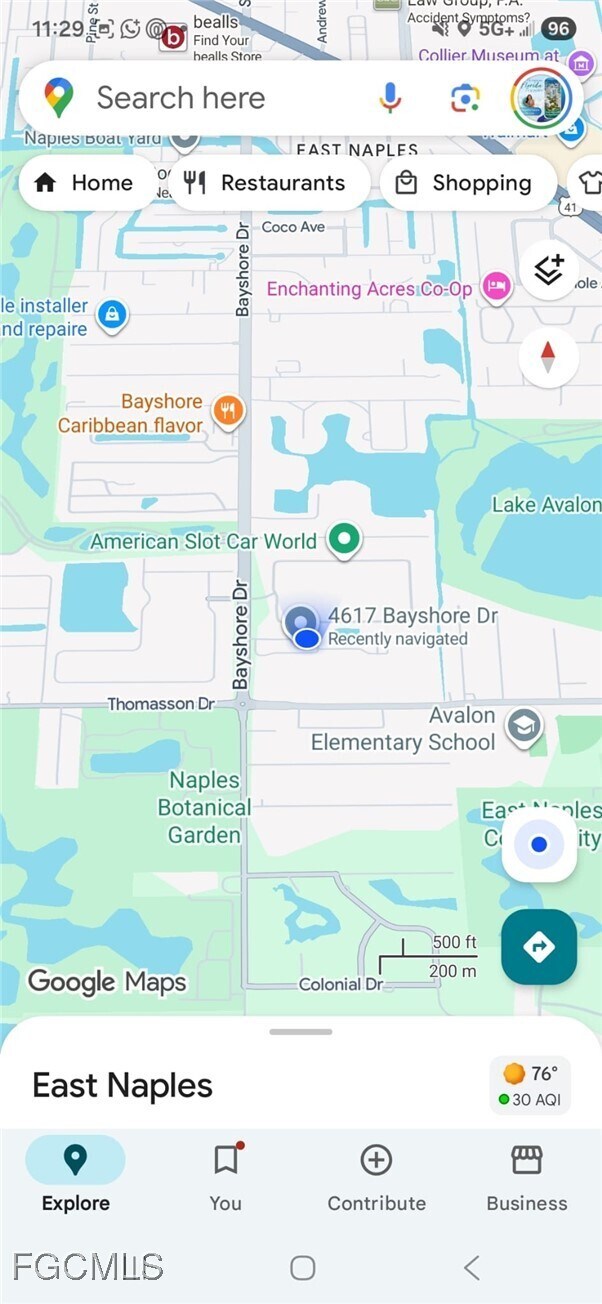Start voice search with the microphone
602x1304 pixels.
coord(390,98)
